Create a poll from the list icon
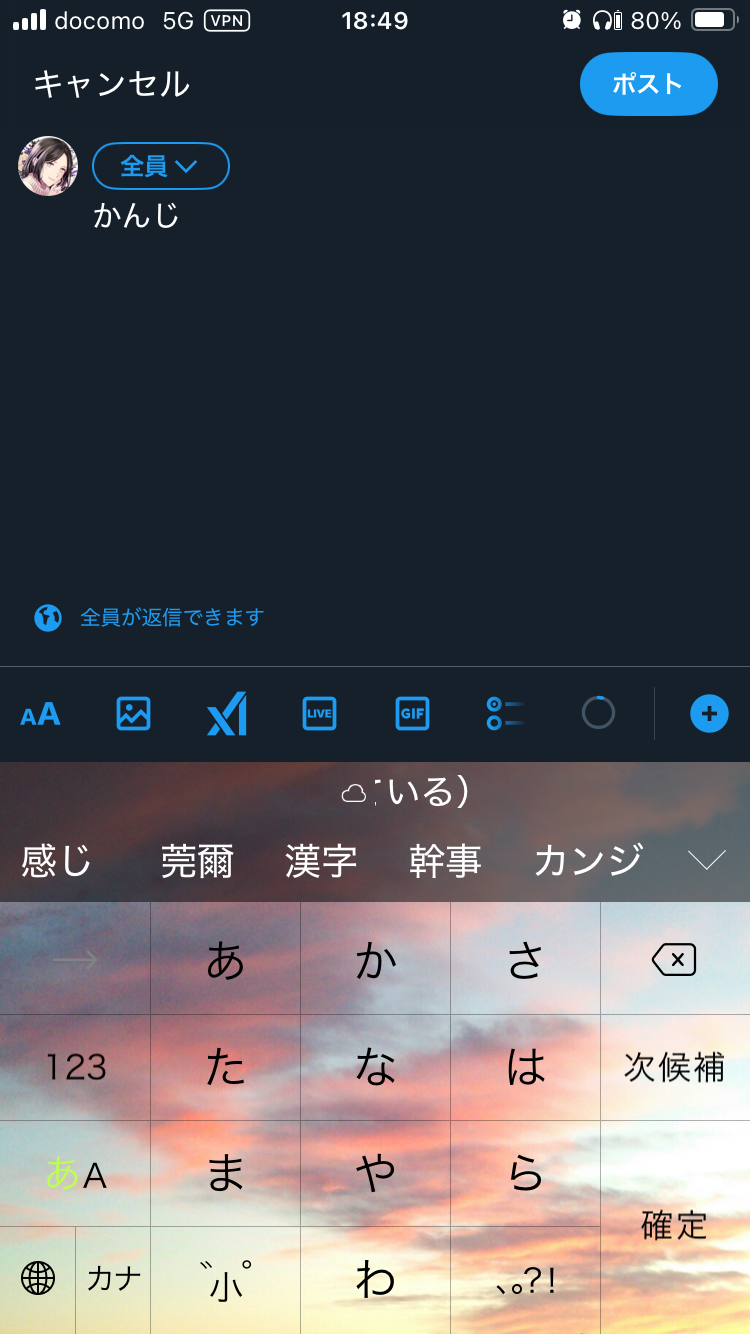The width and height of the screenshot is (750, 1334). (x=505, y=714)
